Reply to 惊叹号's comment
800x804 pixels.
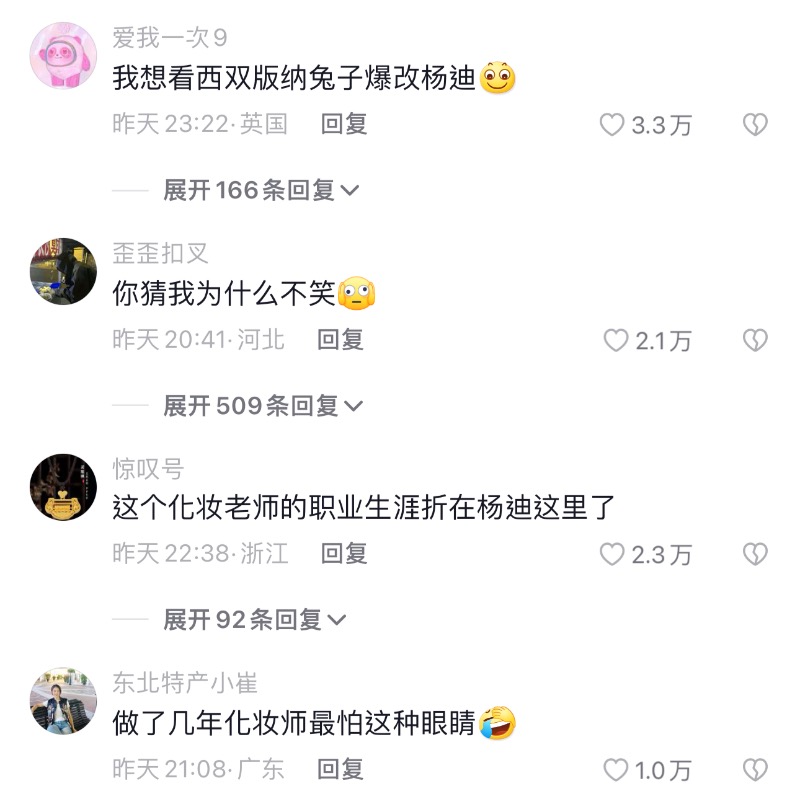pyautogui.click(x=344, y=553)
